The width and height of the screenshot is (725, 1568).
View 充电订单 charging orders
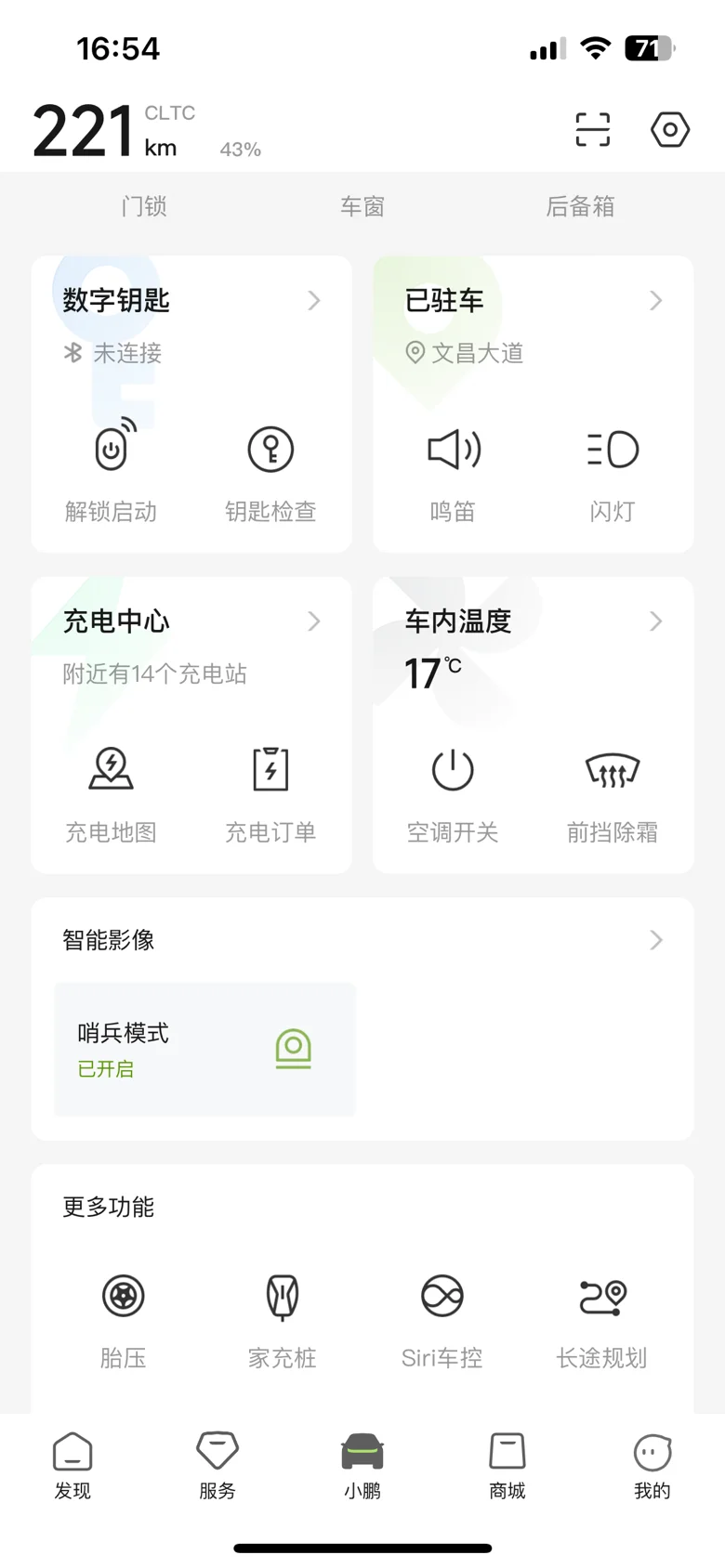[x=270, y=793]
